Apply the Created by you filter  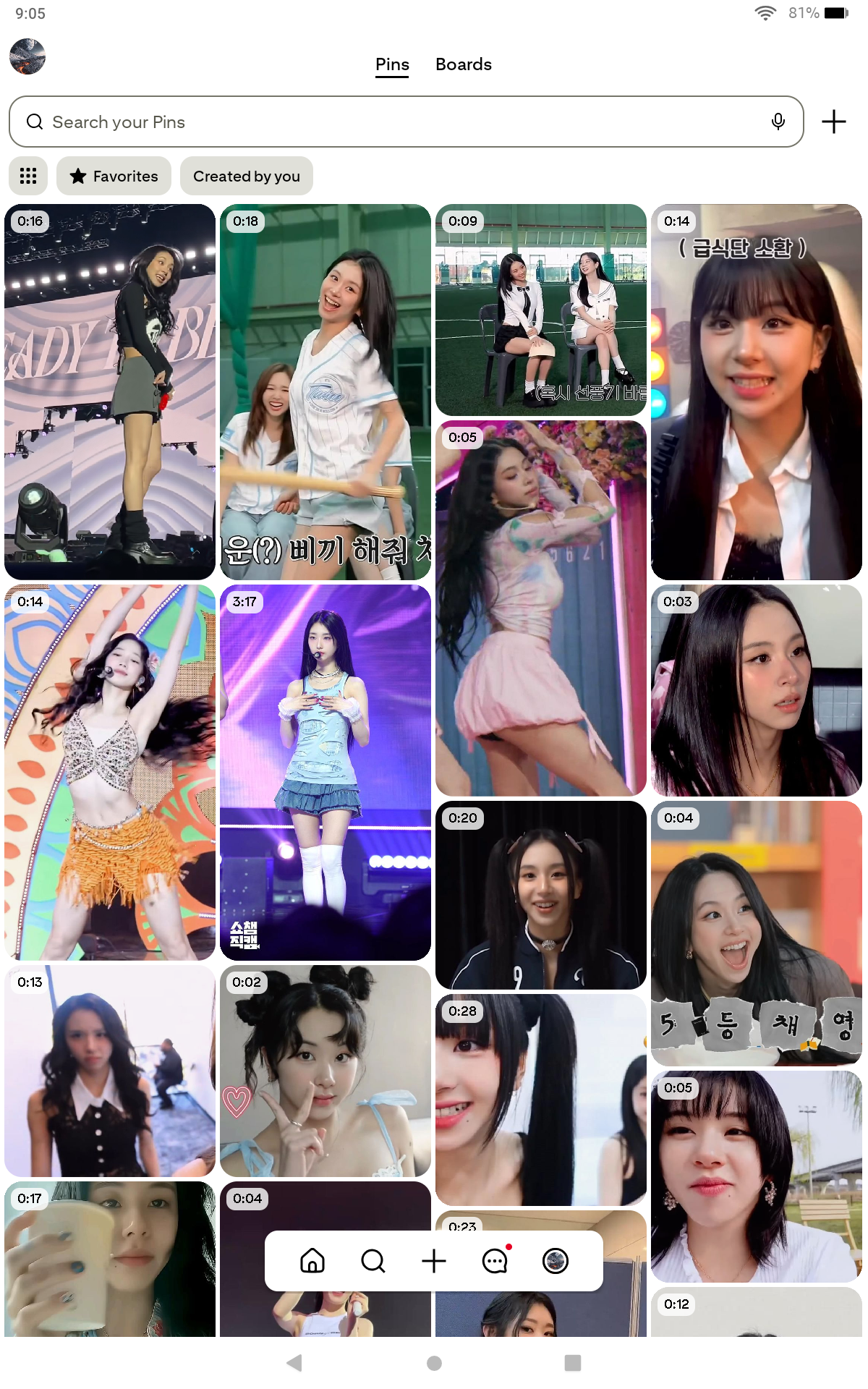click(x=247, y=176)
